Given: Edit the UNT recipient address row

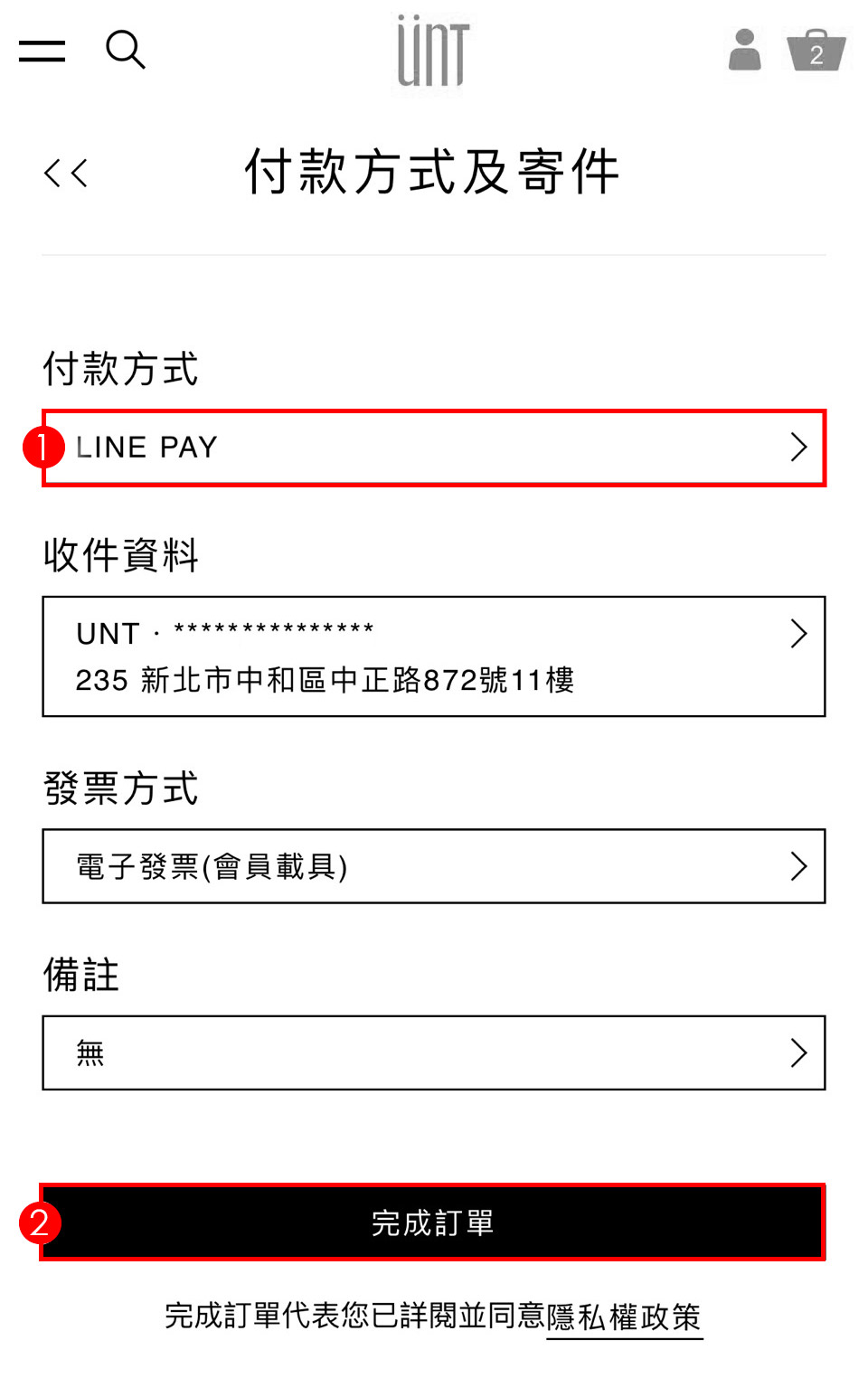Looking at the screenshot, I should coord(434,656).
